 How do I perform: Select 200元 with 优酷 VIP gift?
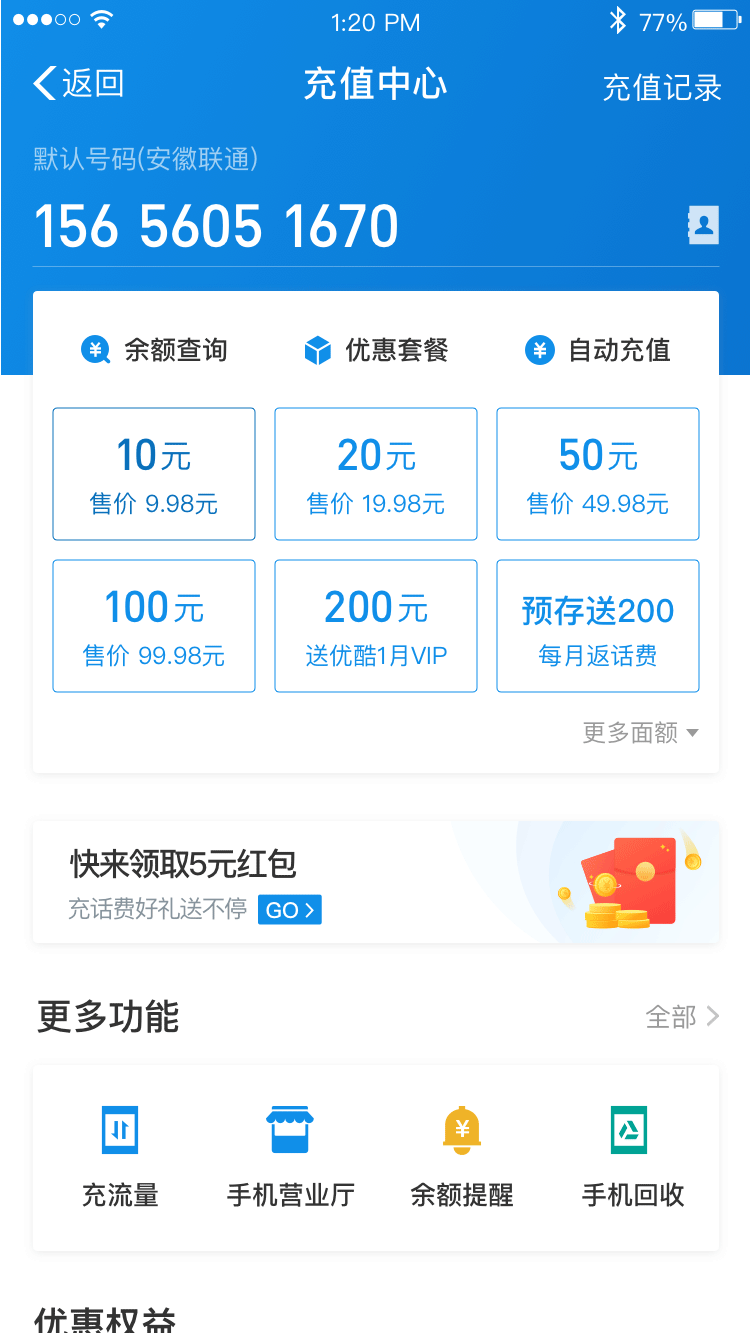point(376,626)
